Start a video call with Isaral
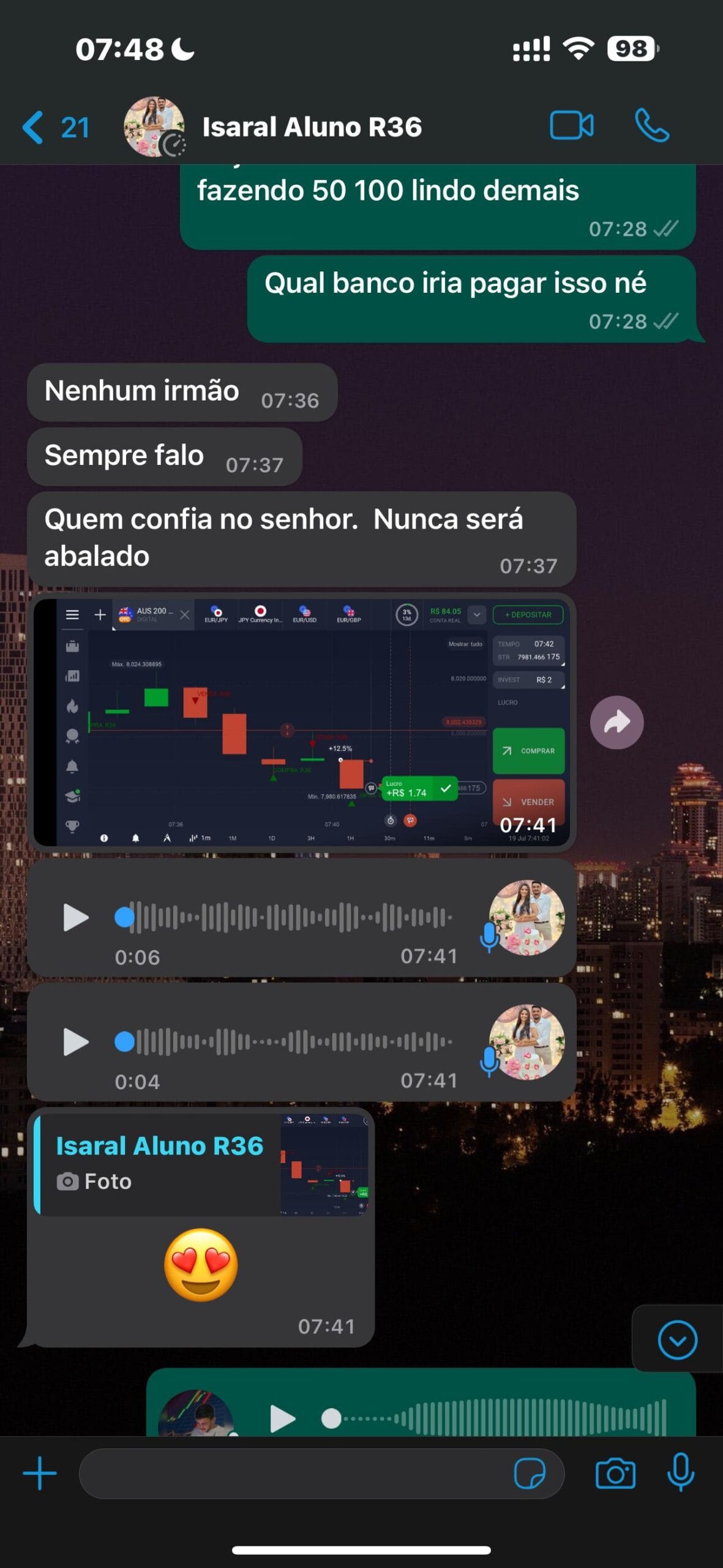The image size is (723, 1568). 571,126
